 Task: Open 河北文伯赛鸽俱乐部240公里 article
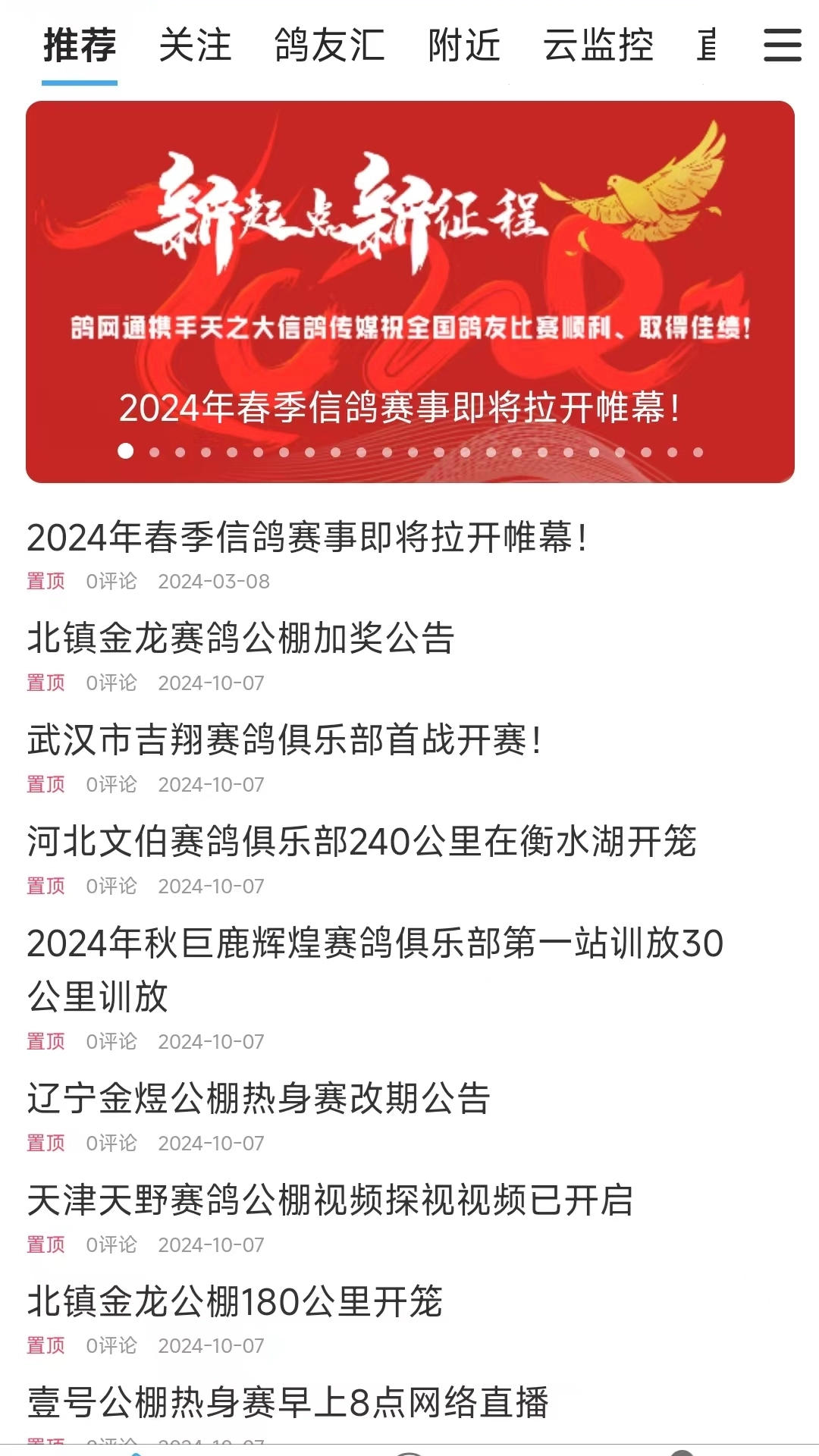point(362,843)
